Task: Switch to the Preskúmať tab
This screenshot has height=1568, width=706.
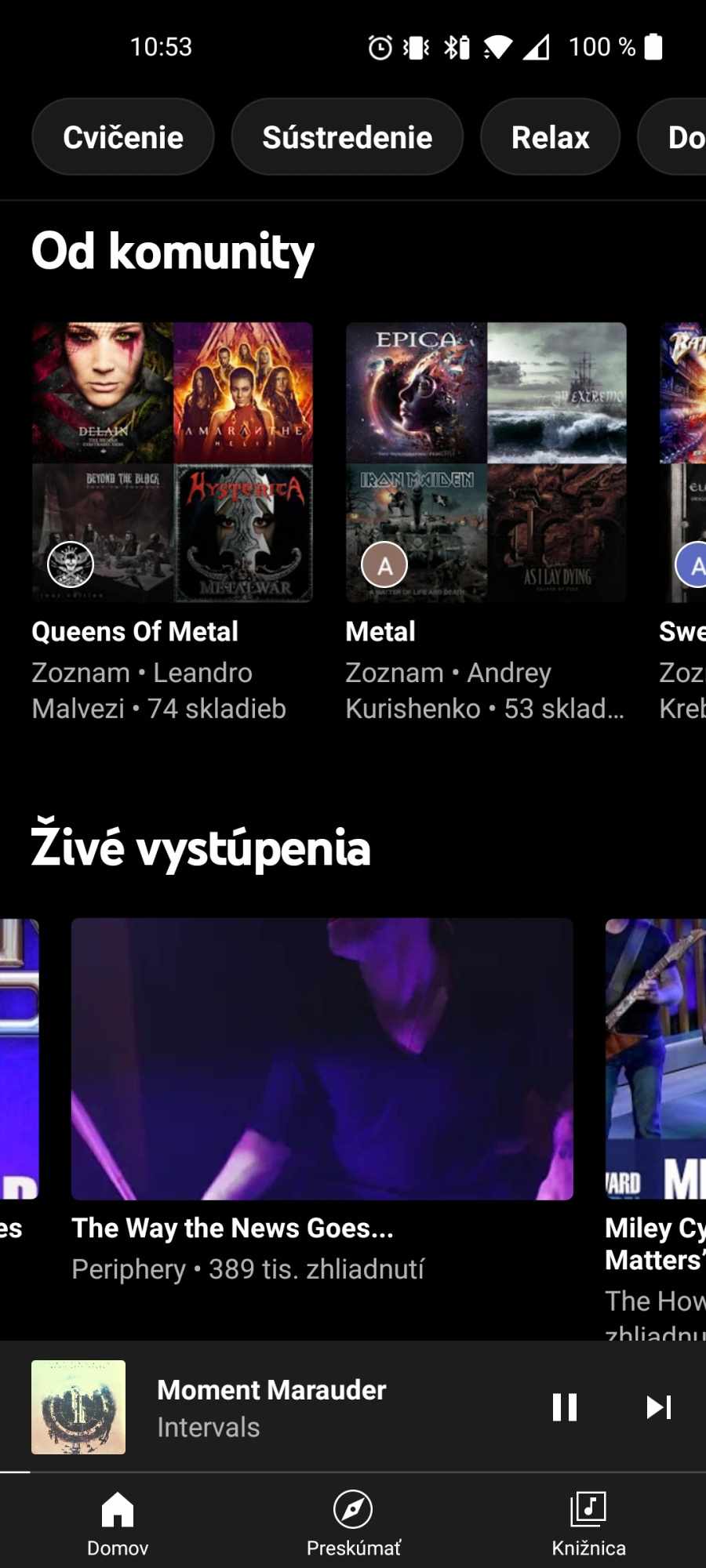Action: [x=353, y=1521]
